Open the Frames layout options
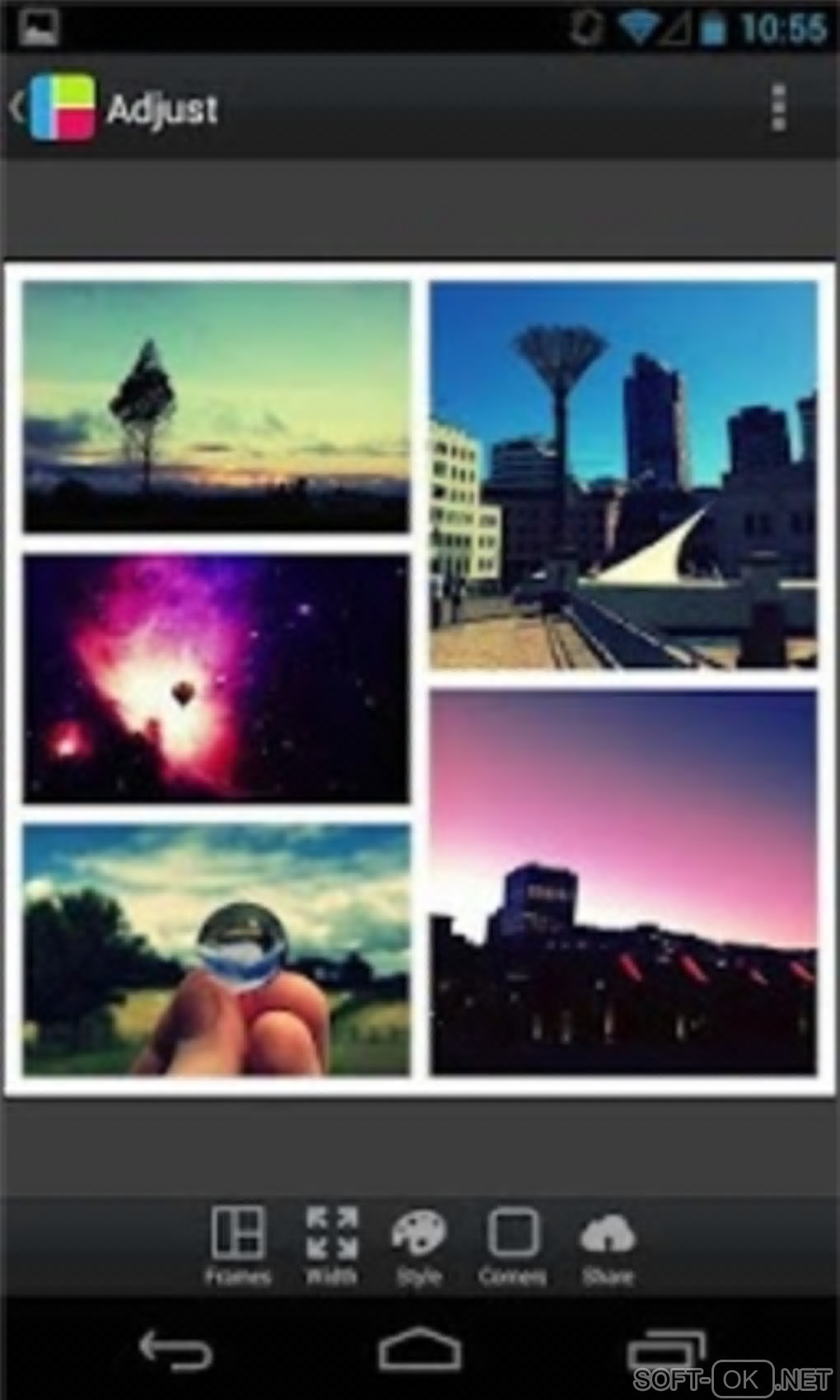The height and width of the screenshot is (1400, 840). click(x=238, y=1244)
